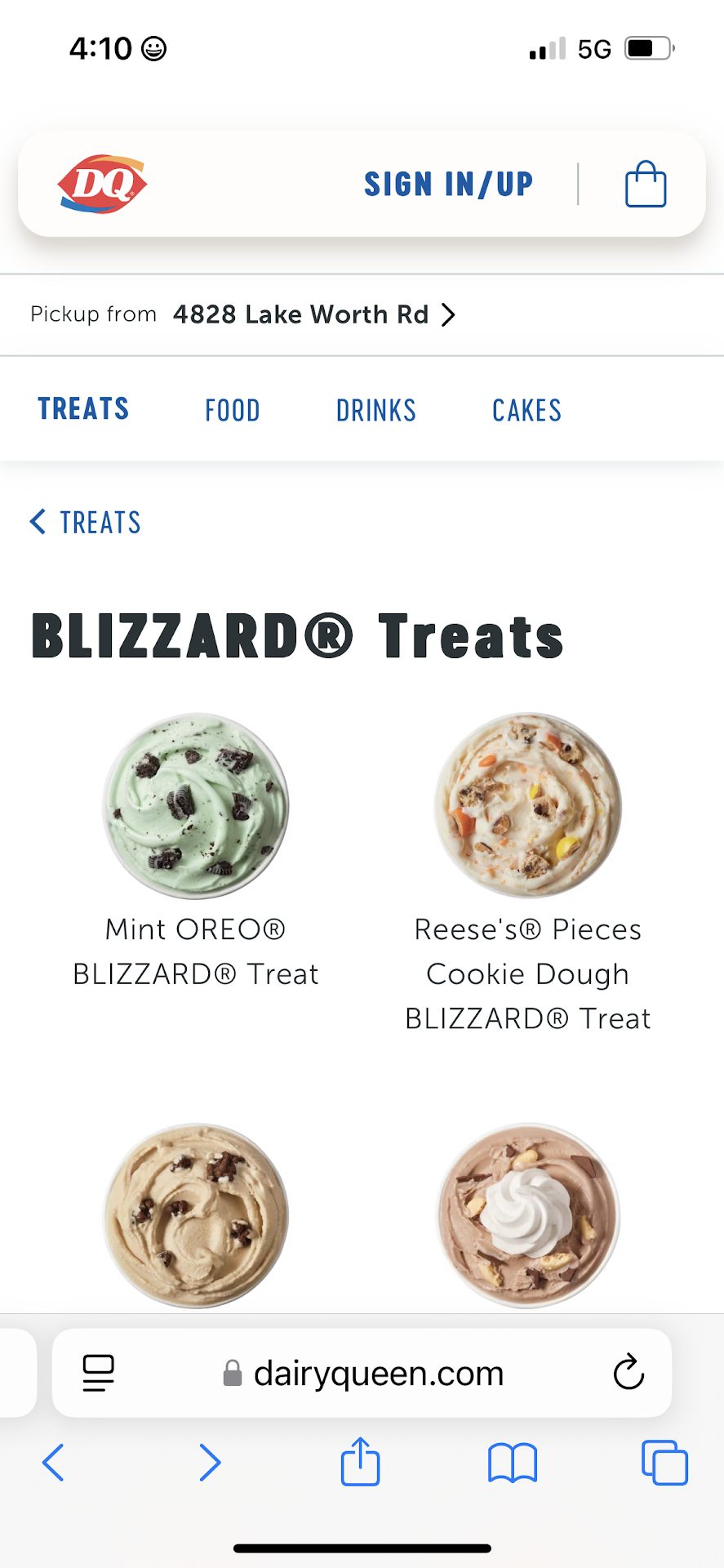This screenshot has height=1568, width=724.
Task: Open Mint OREO BLIZZARD Treat
Action: (196, 849)
